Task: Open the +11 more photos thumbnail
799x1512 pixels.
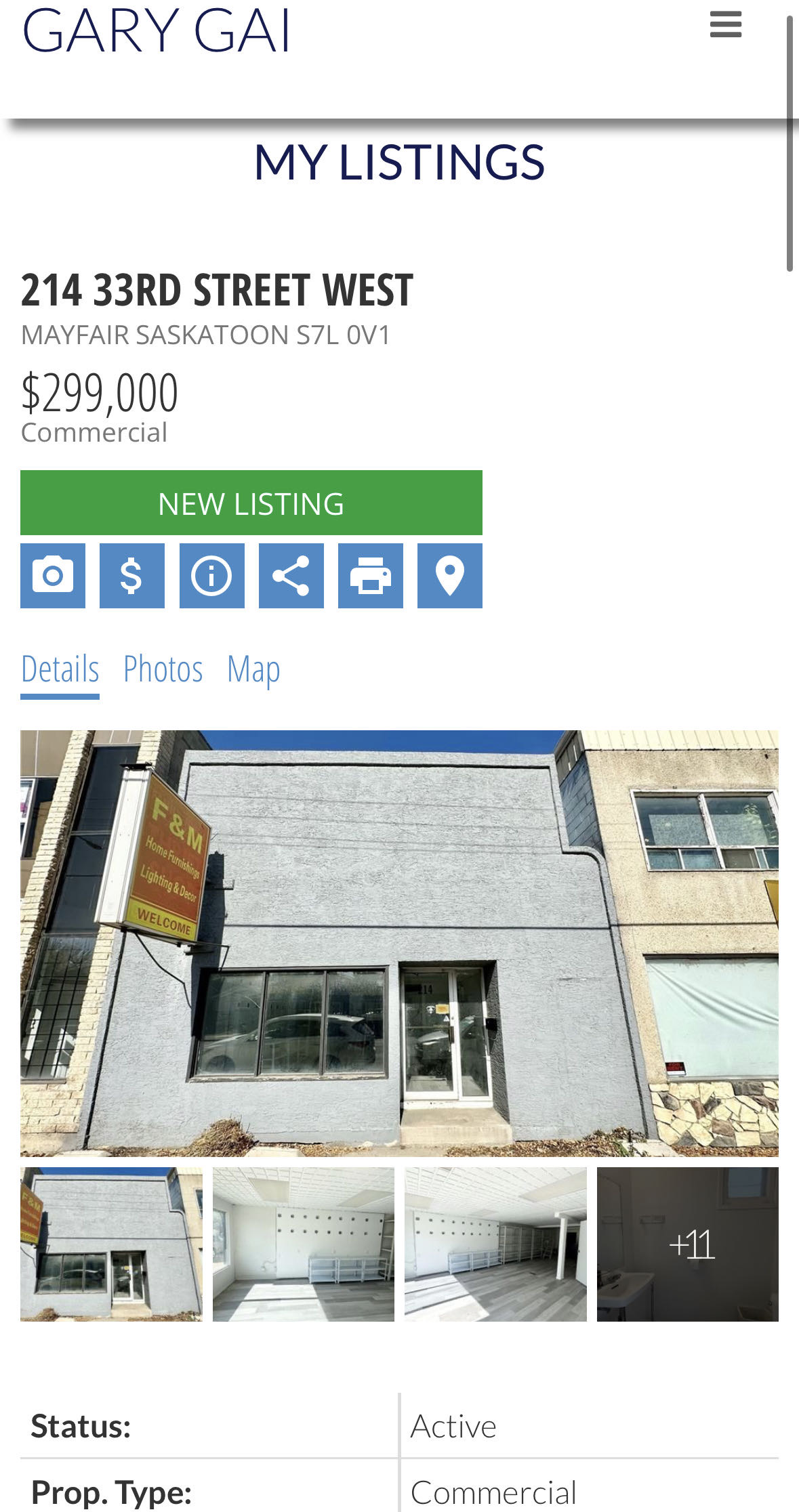Action: (x=687, y=1244)
